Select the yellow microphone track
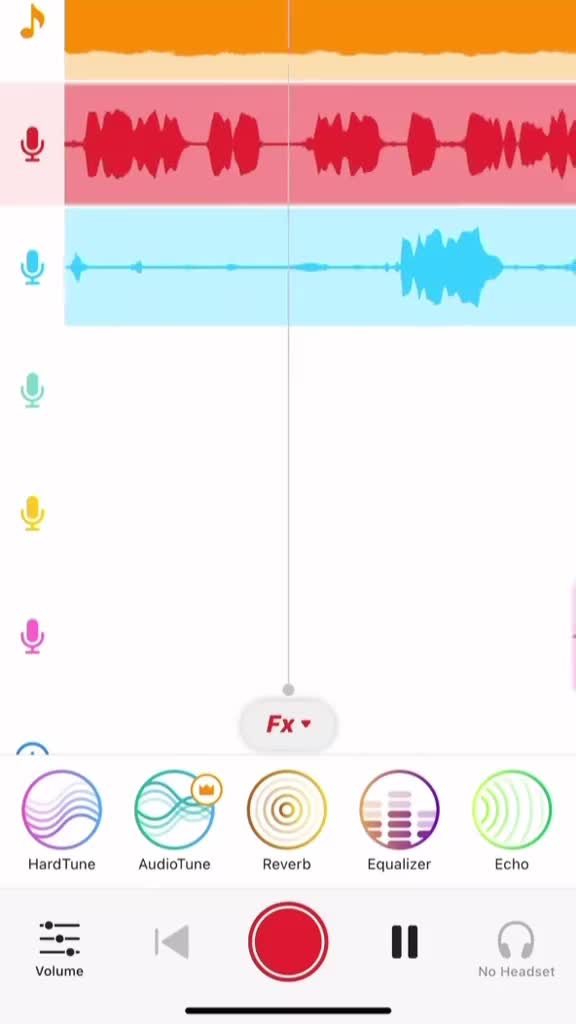 click(32, 513)
